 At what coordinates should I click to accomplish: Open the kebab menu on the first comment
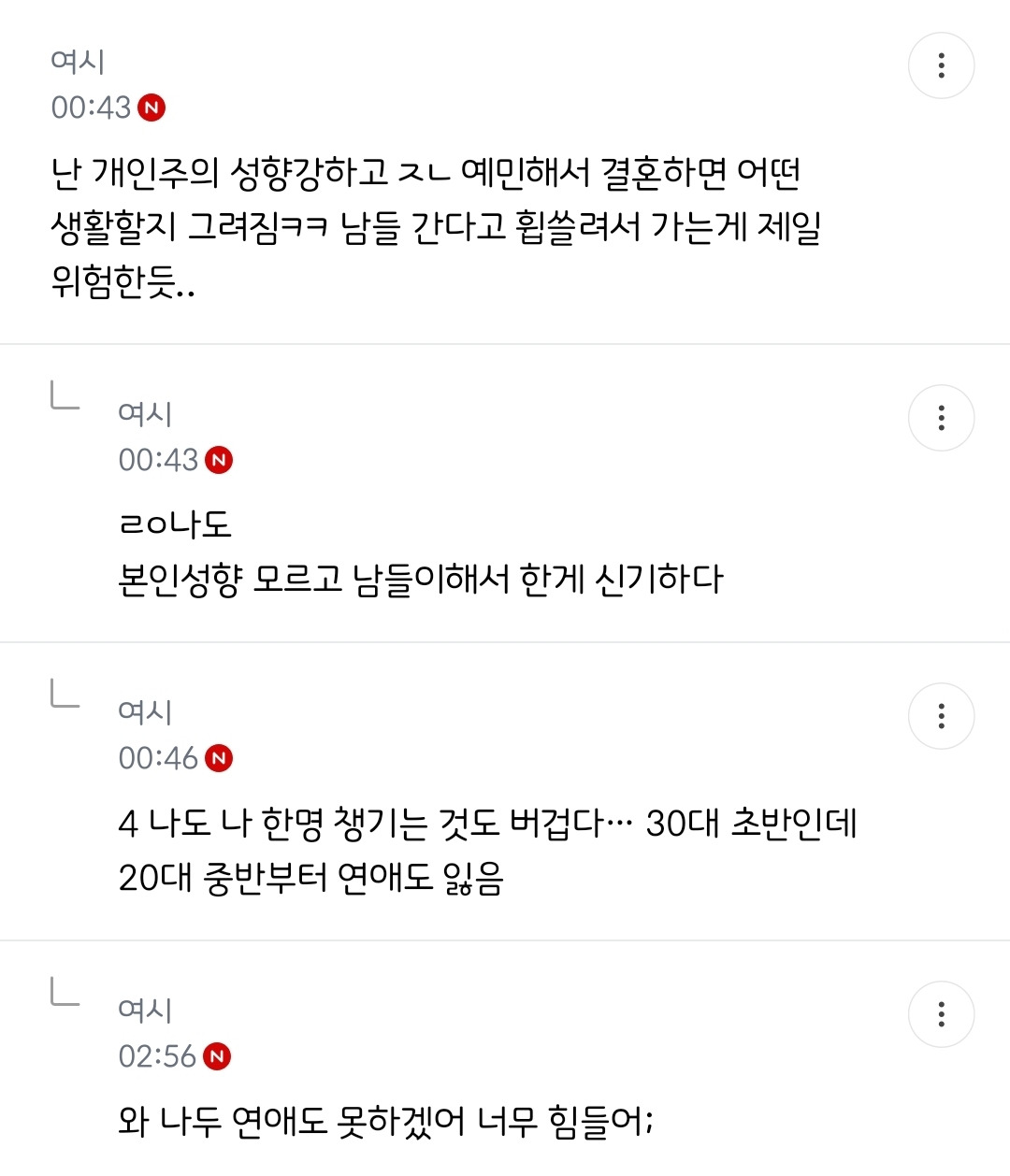tap(941, 65)
